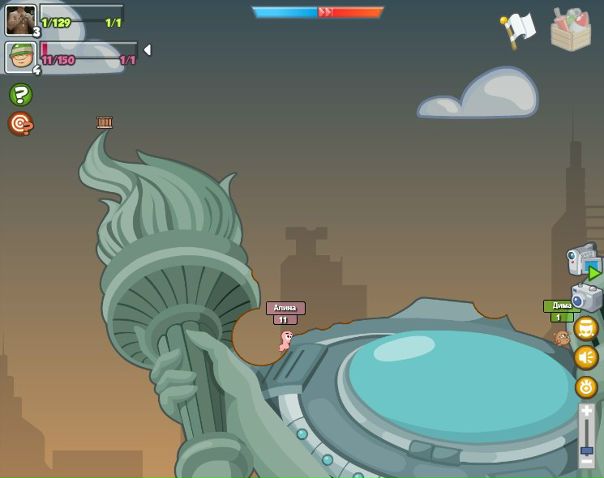Tap the round worm face button
This screenshot has width=604, height=478.
click(586, 328)
